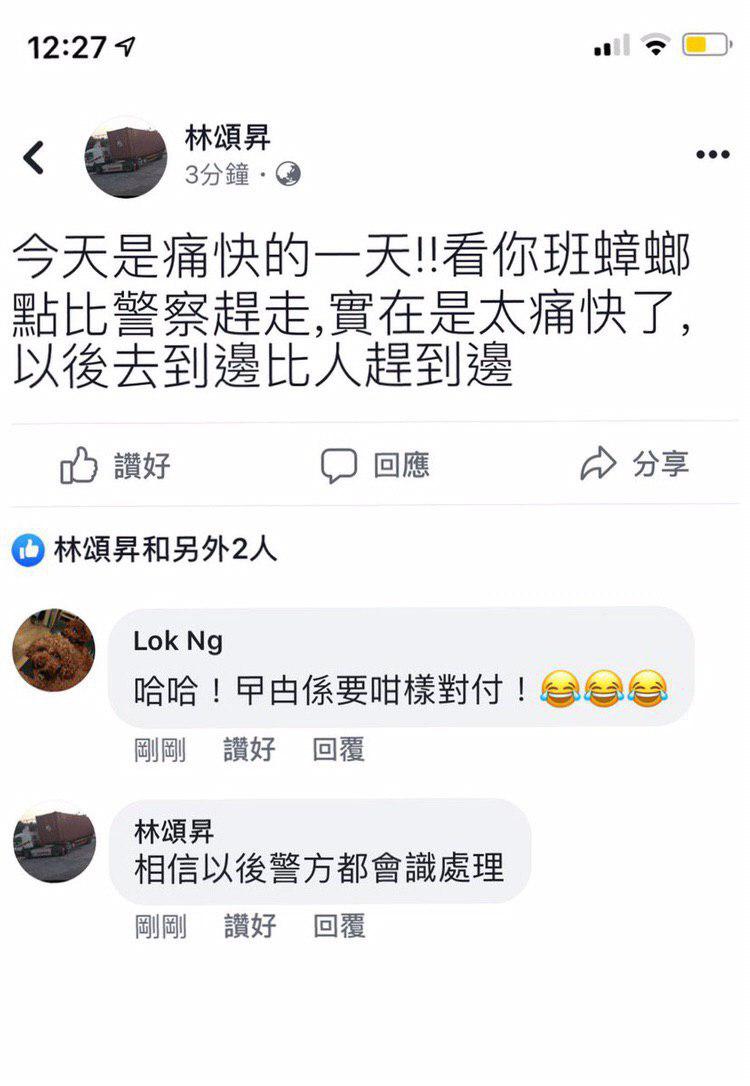
Task: Tap 回應 to comment on the post
Action: (x=375, y=465)
